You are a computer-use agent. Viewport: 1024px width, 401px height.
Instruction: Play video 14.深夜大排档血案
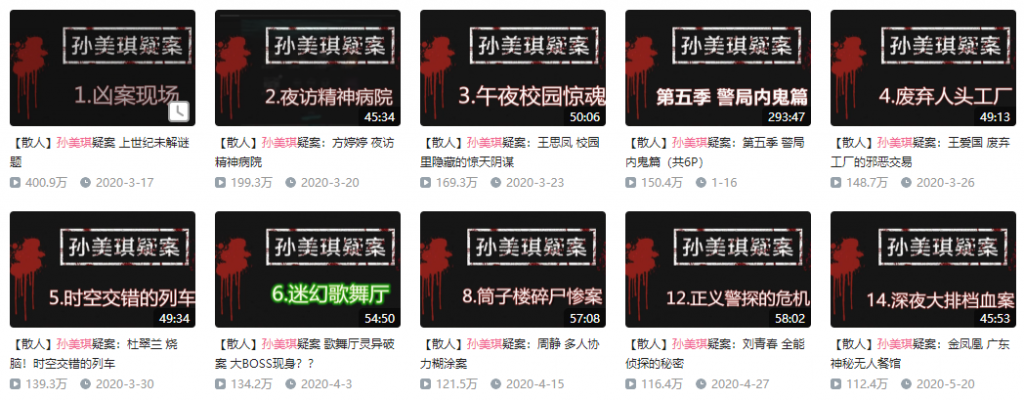[922, 268]
